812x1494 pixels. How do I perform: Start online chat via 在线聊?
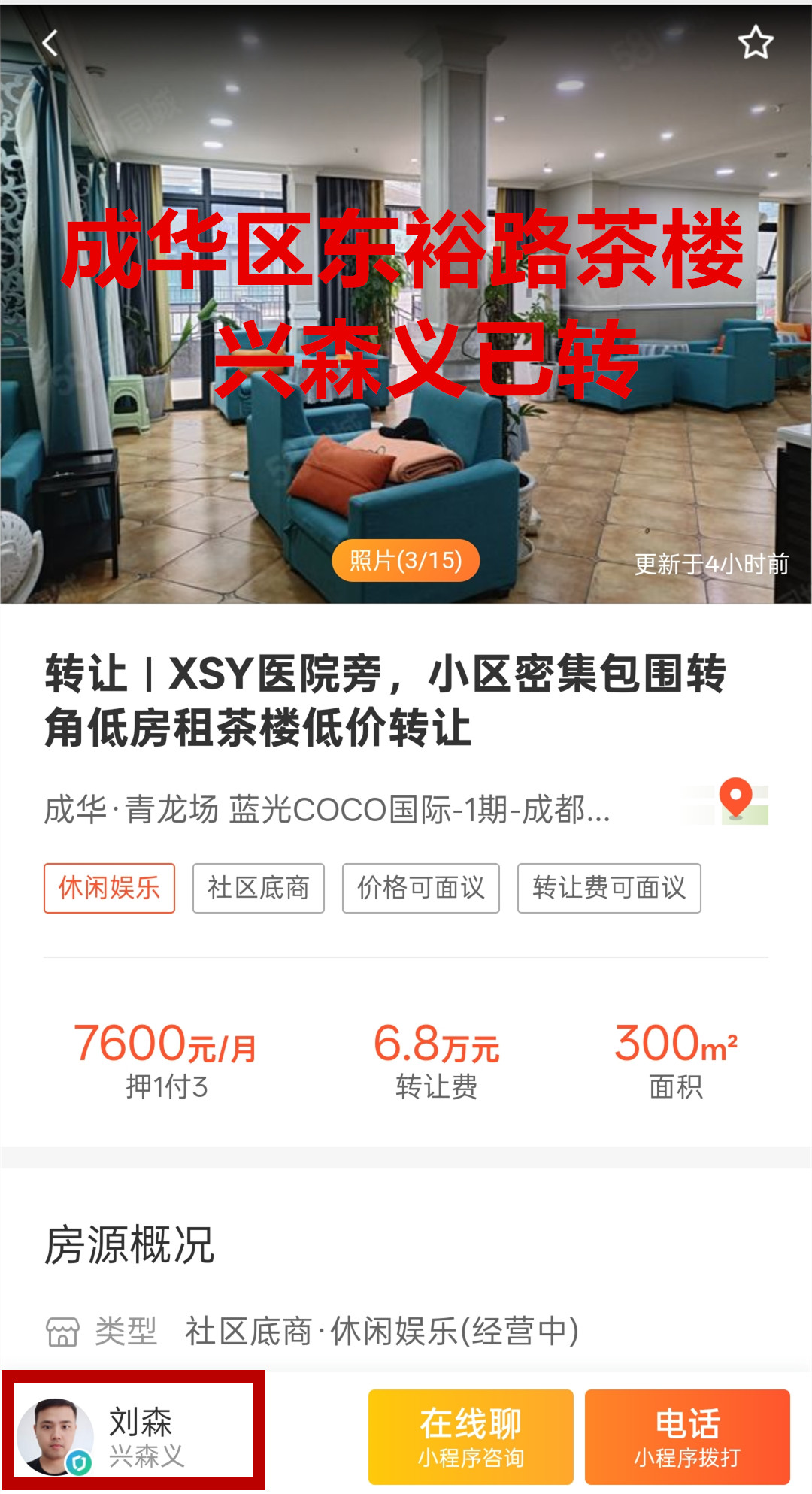click(471, 1437)
